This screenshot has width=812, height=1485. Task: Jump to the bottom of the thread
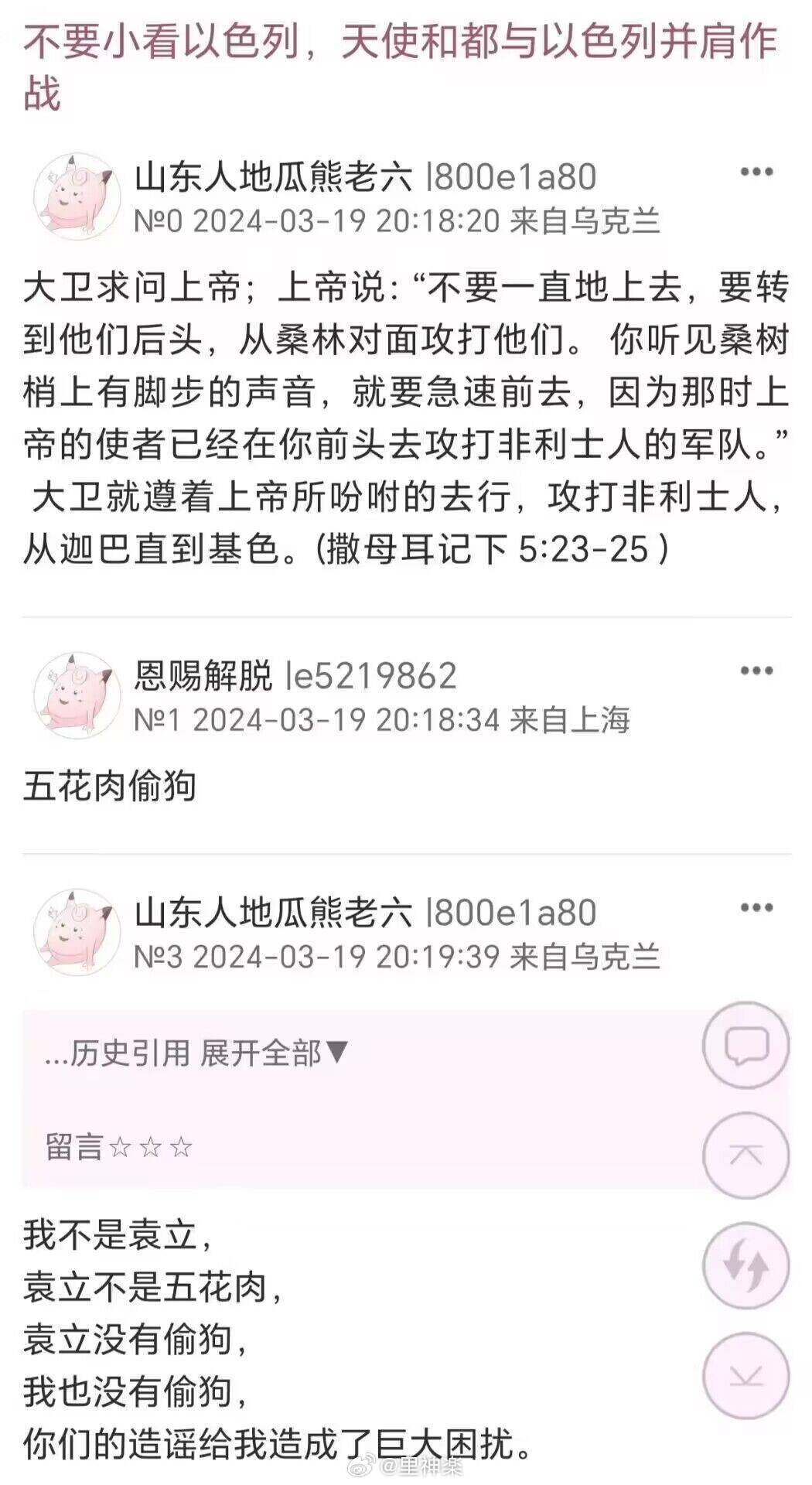(x=745, y=1375)
